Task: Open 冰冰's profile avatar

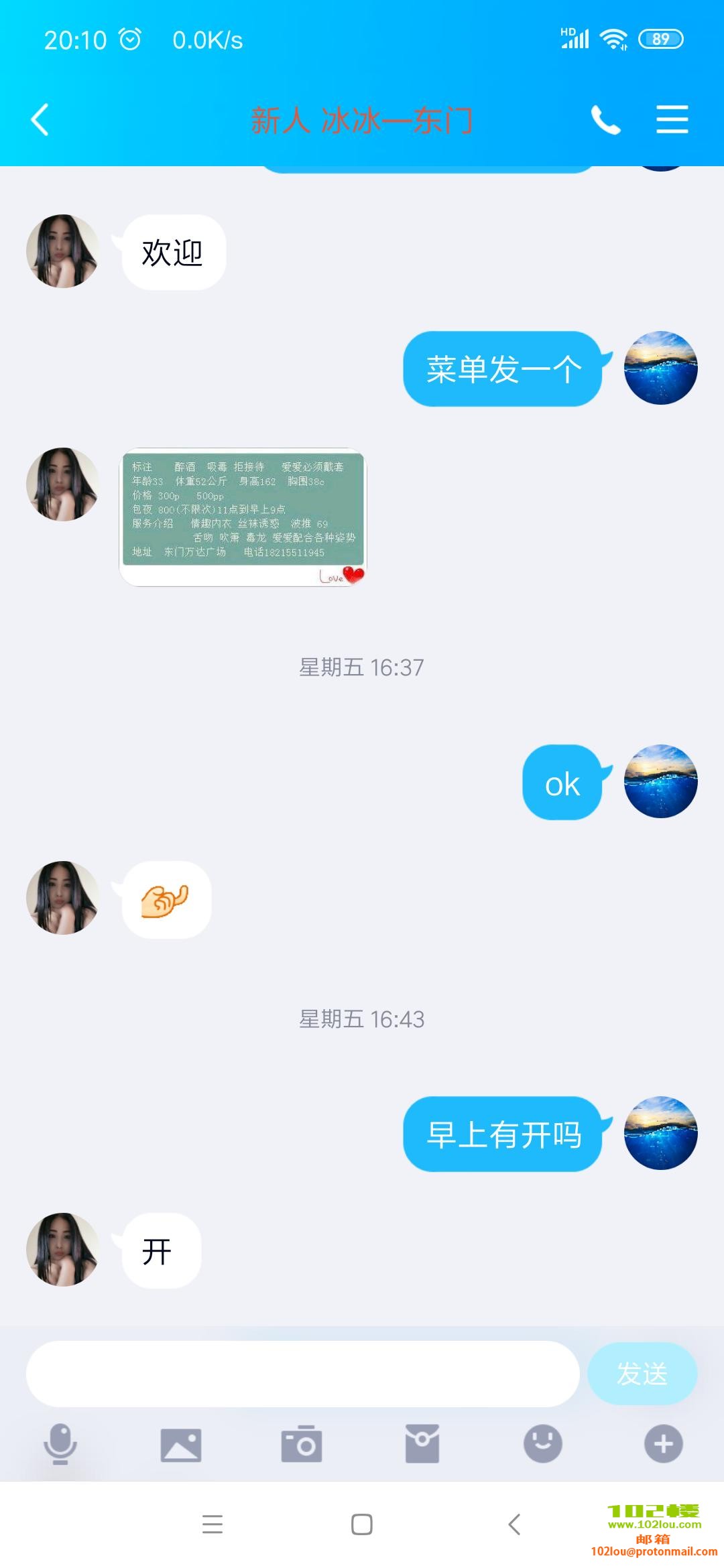Action: pyautogui.click(x=62, y=250)
